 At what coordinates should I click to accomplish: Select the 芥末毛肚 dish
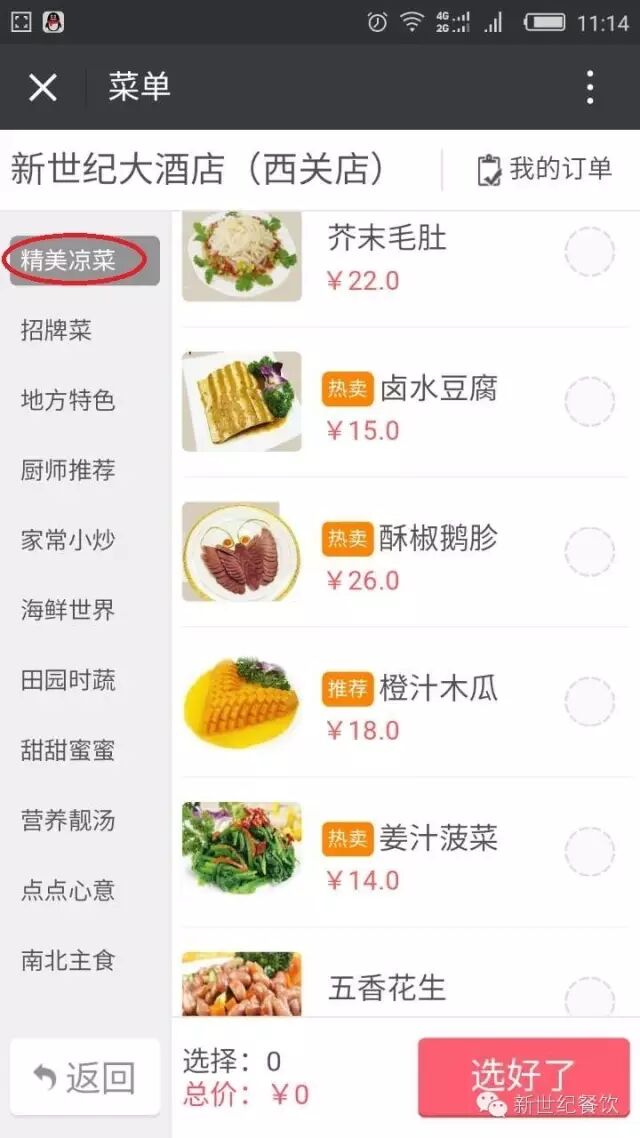589,252
